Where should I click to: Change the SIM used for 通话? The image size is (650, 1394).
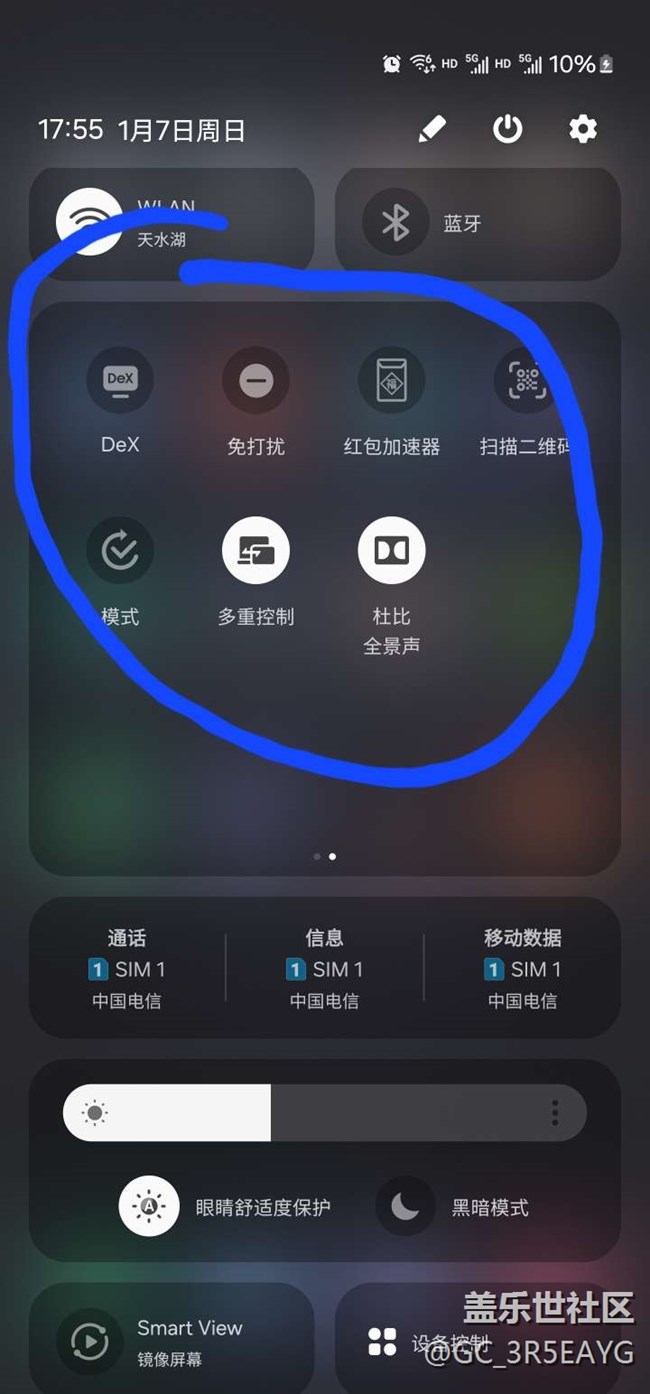coord(127,968)
